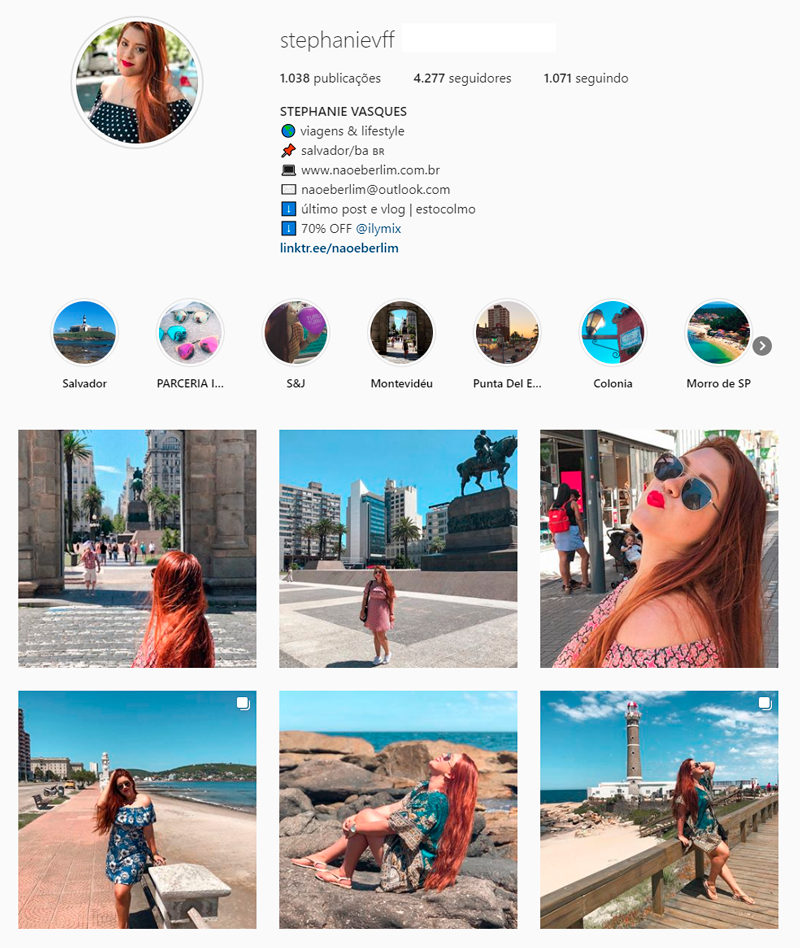Open the PARCERIA story highlight
800x948 pixels.
pyautogui.click(x=190, y=333)
